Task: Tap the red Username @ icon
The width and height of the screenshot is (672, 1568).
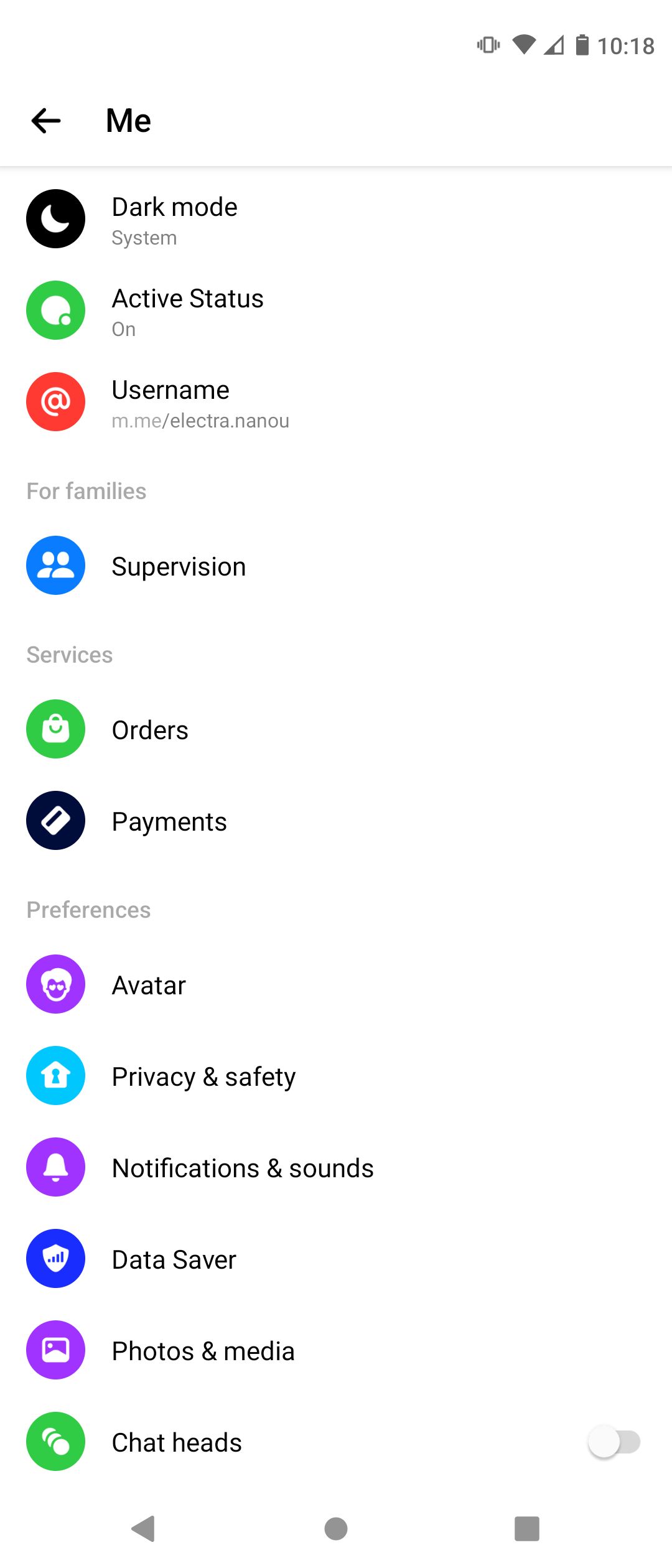Action: [55, 401]
